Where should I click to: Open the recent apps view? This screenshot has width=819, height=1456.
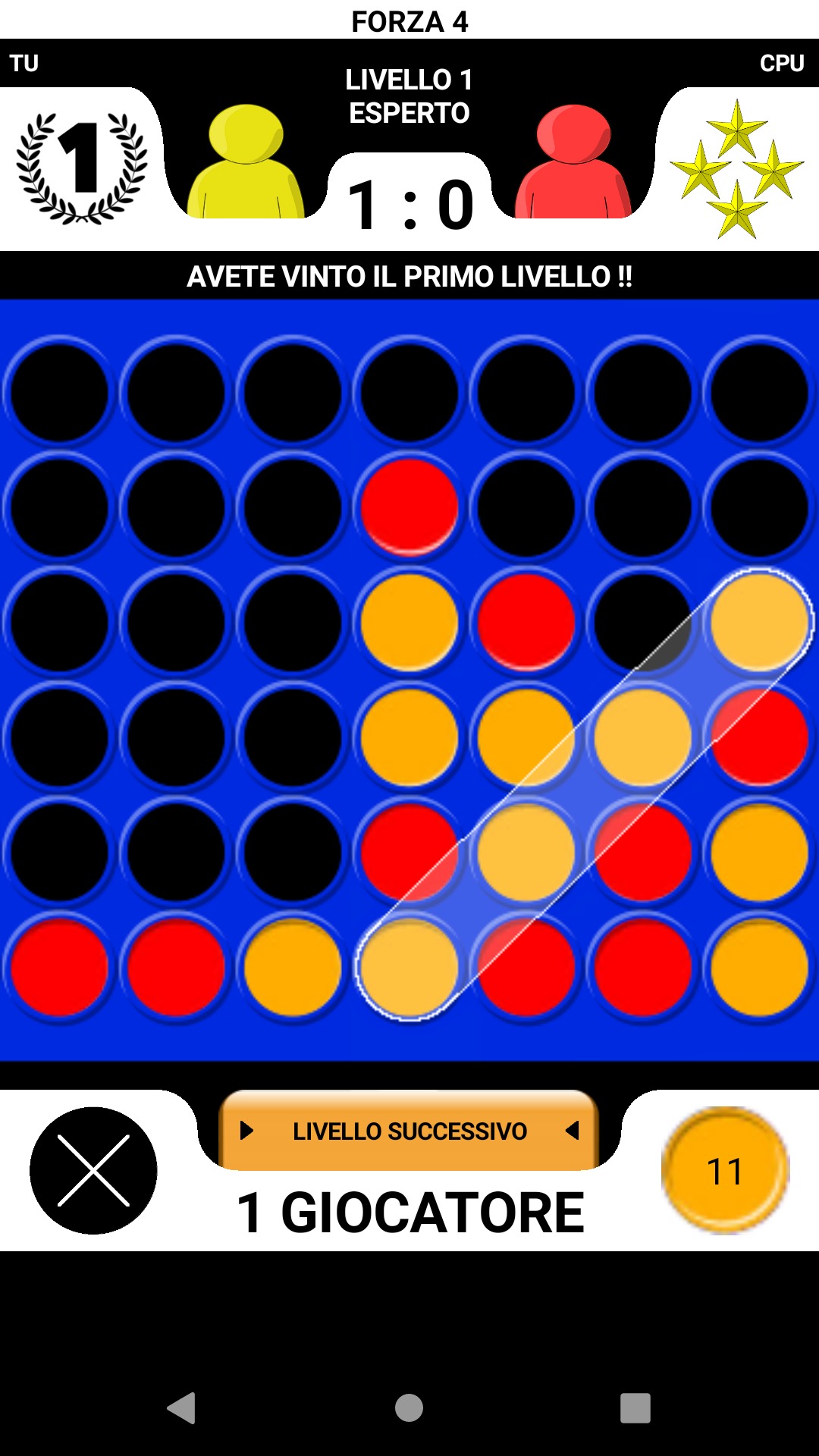coord(635,1408)
